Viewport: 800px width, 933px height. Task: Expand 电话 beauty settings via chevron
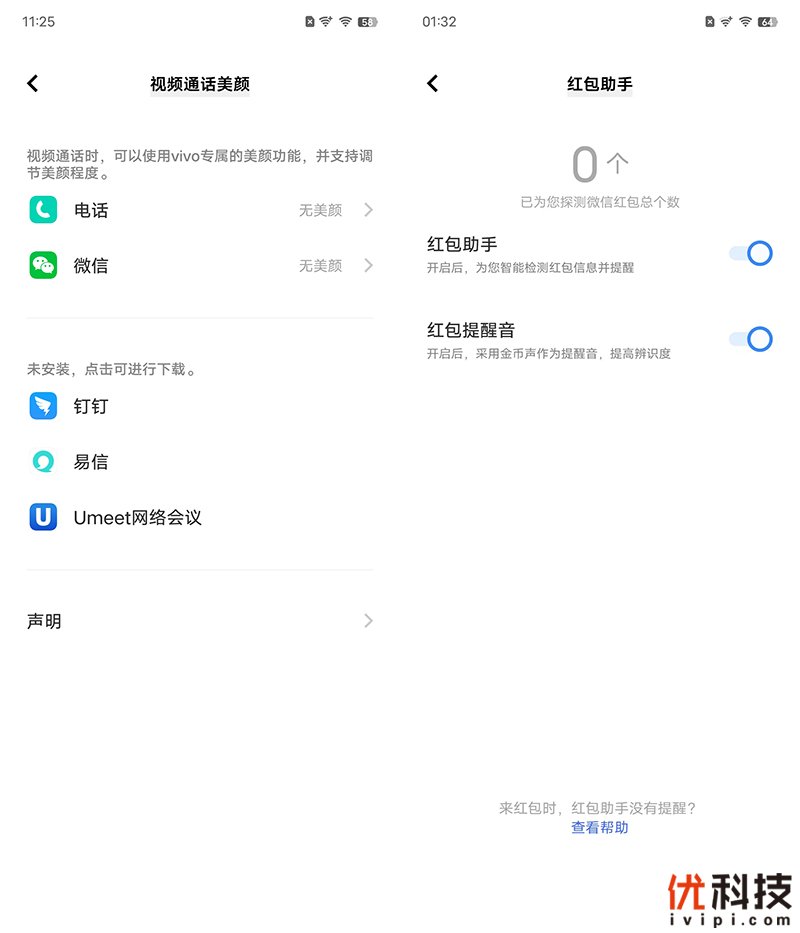pos(367,210)
